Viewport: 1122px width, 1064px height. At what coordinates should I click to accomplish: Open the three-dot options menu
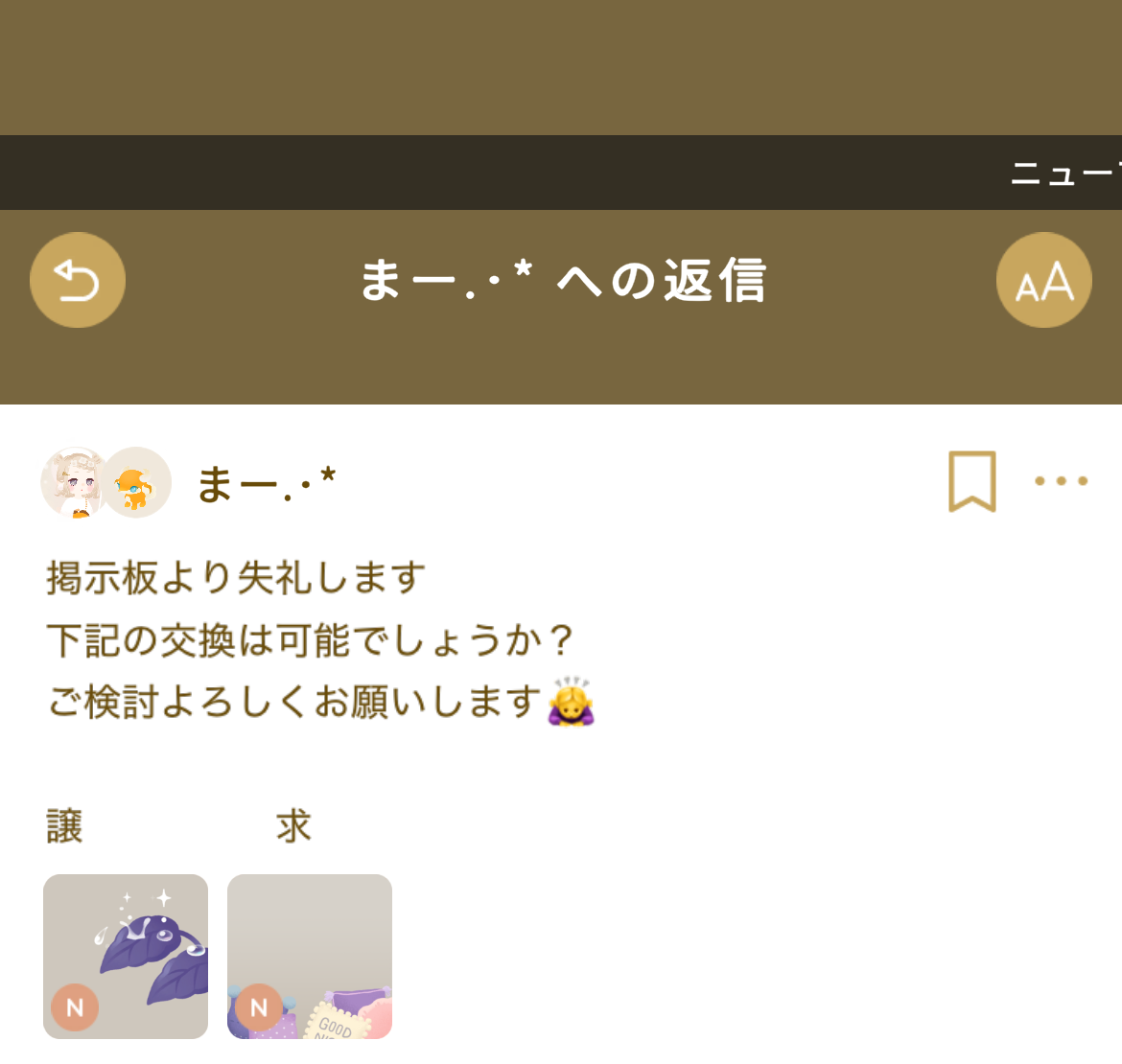[x=1061, y=481]
